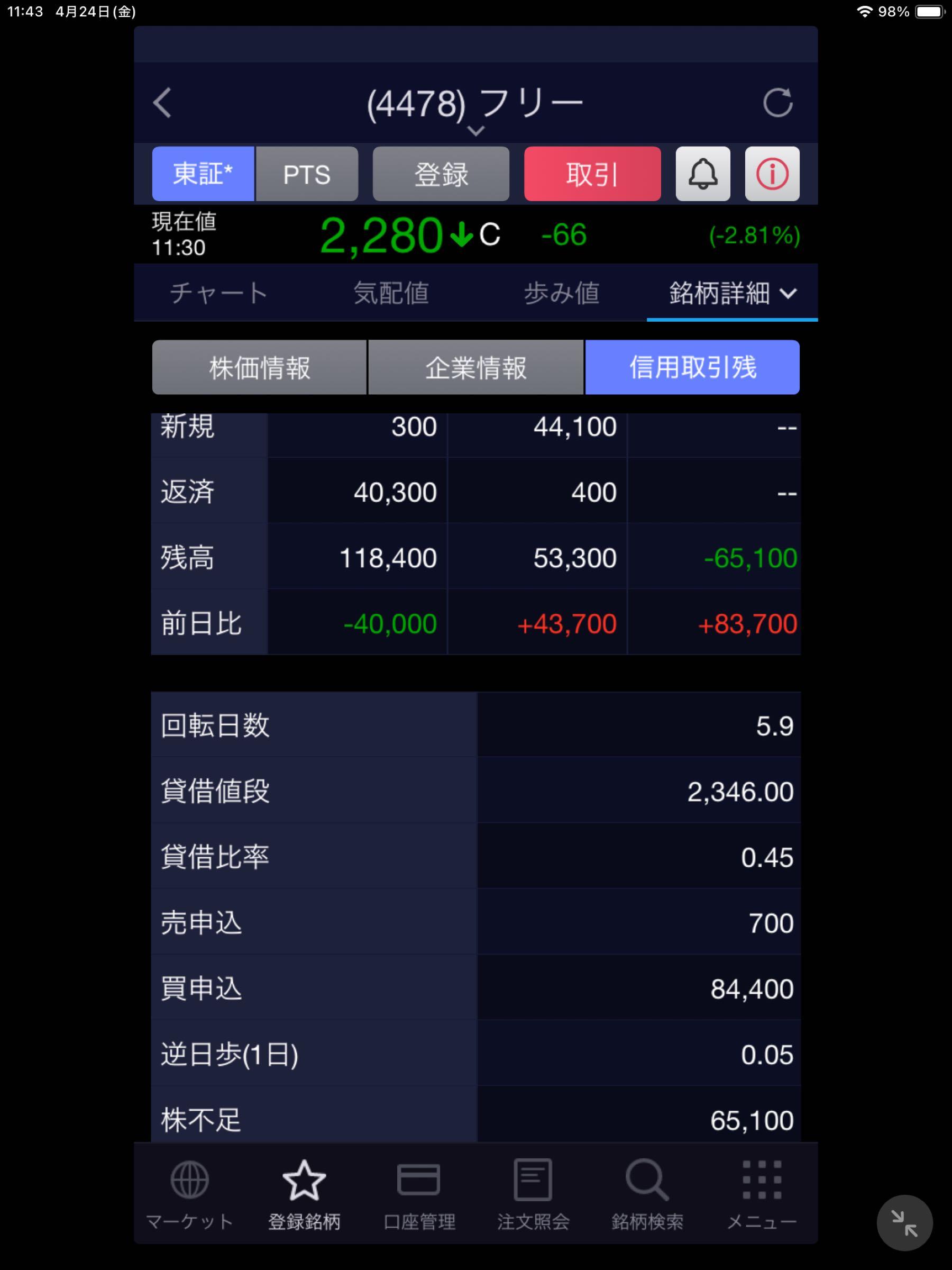The image size is (952, 1270).
Task: Switch to the チャート tab
Action: (217, 293)
